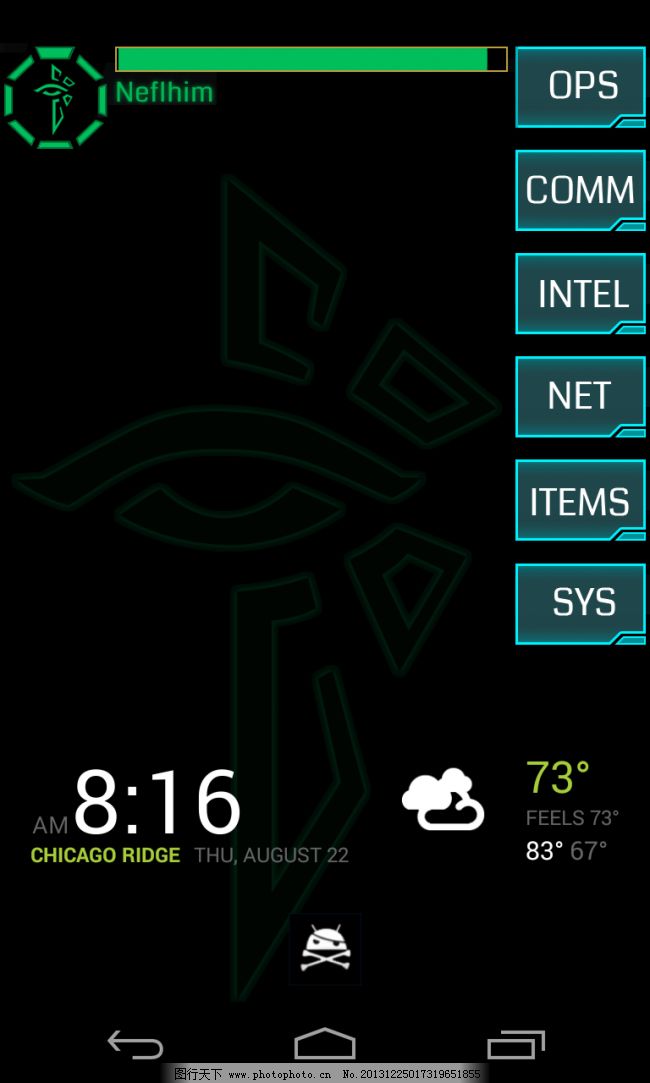The image size is (650, 1083).
Task: Open the COMM button
Action: (580, 190)
